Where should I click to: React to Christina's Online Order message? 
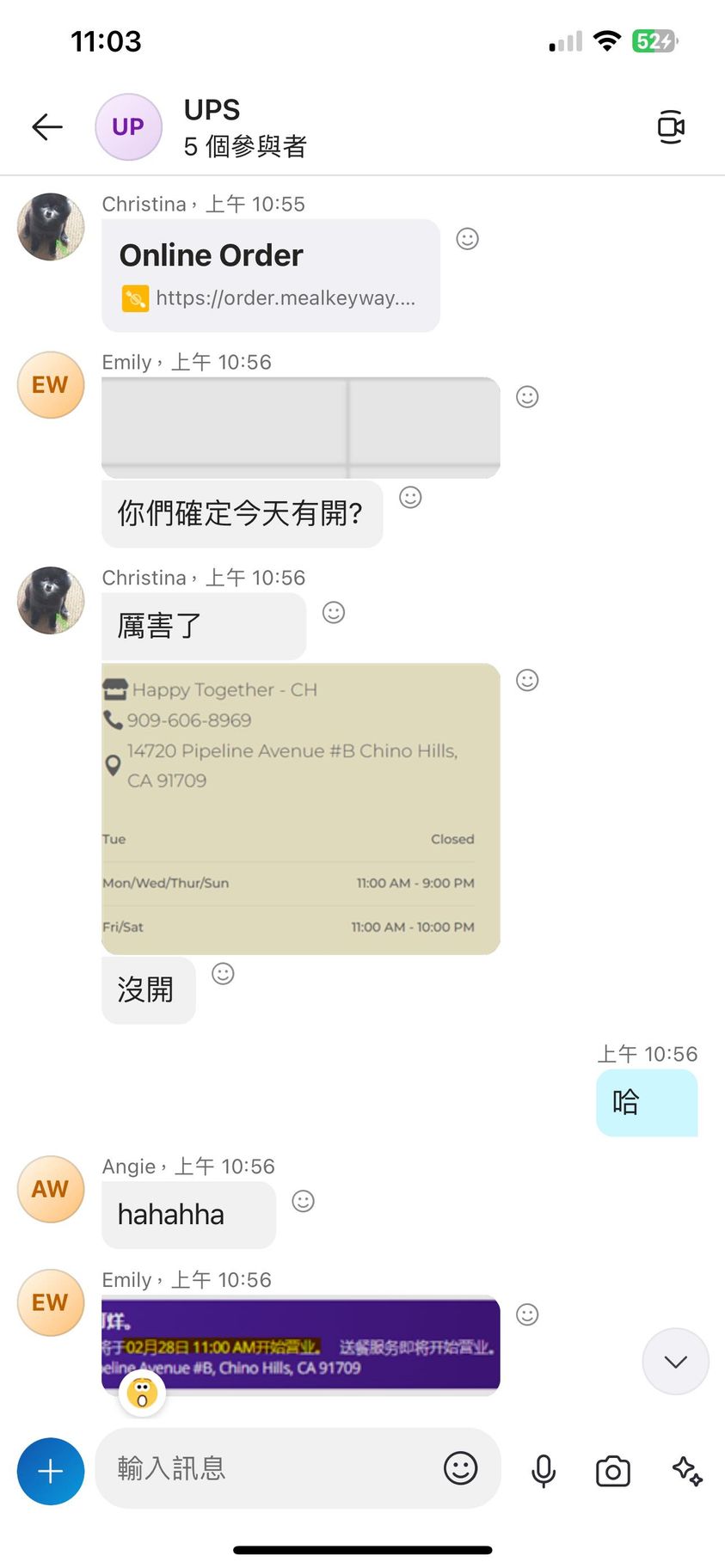[x=467, y=239]
